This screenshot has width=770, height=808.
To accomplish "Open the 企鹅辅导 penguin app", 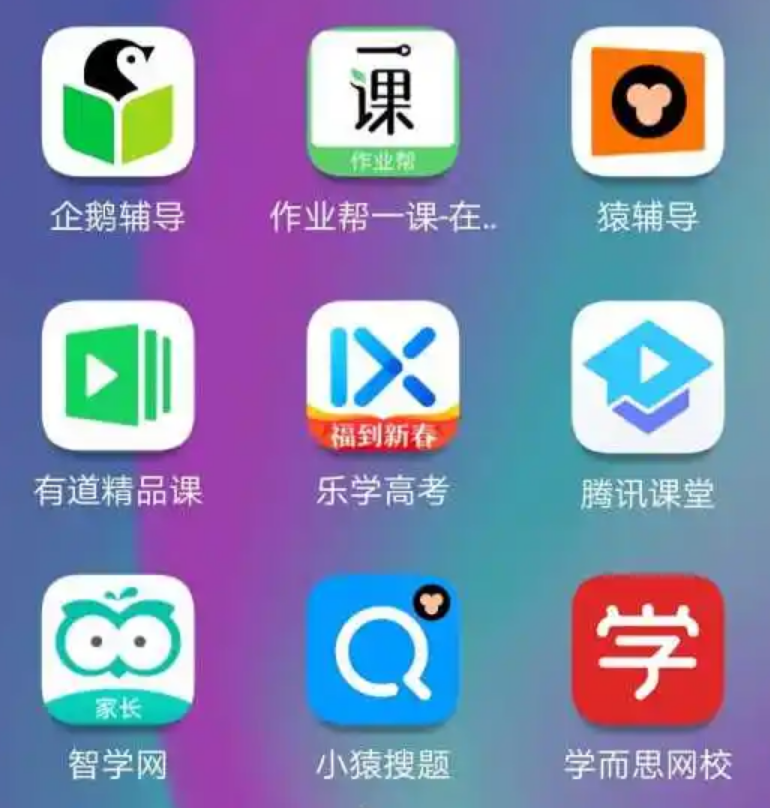I will [117, 105].
